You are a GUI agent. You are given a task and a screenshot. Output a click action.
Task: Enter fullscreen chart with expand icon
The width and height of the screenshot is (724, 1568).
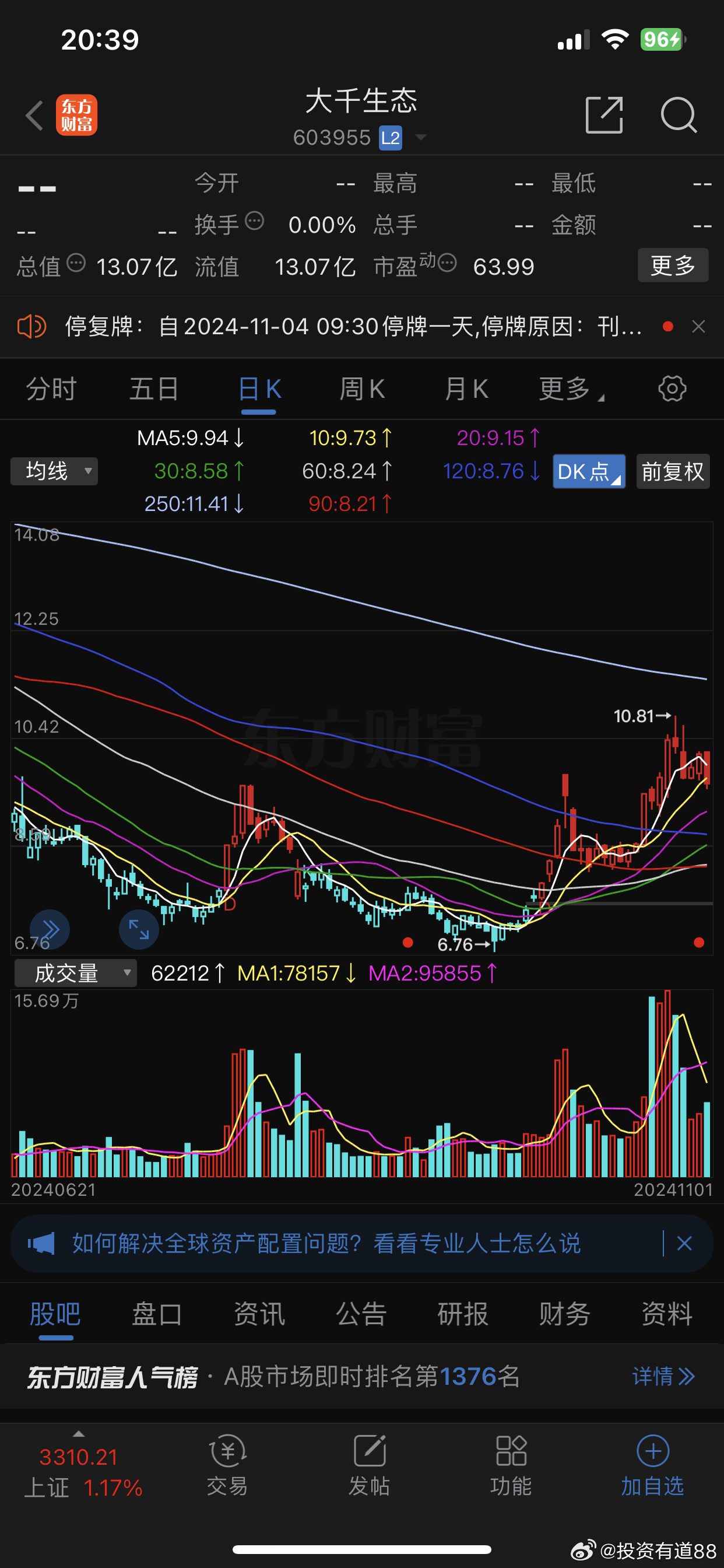tap(139, 929)
